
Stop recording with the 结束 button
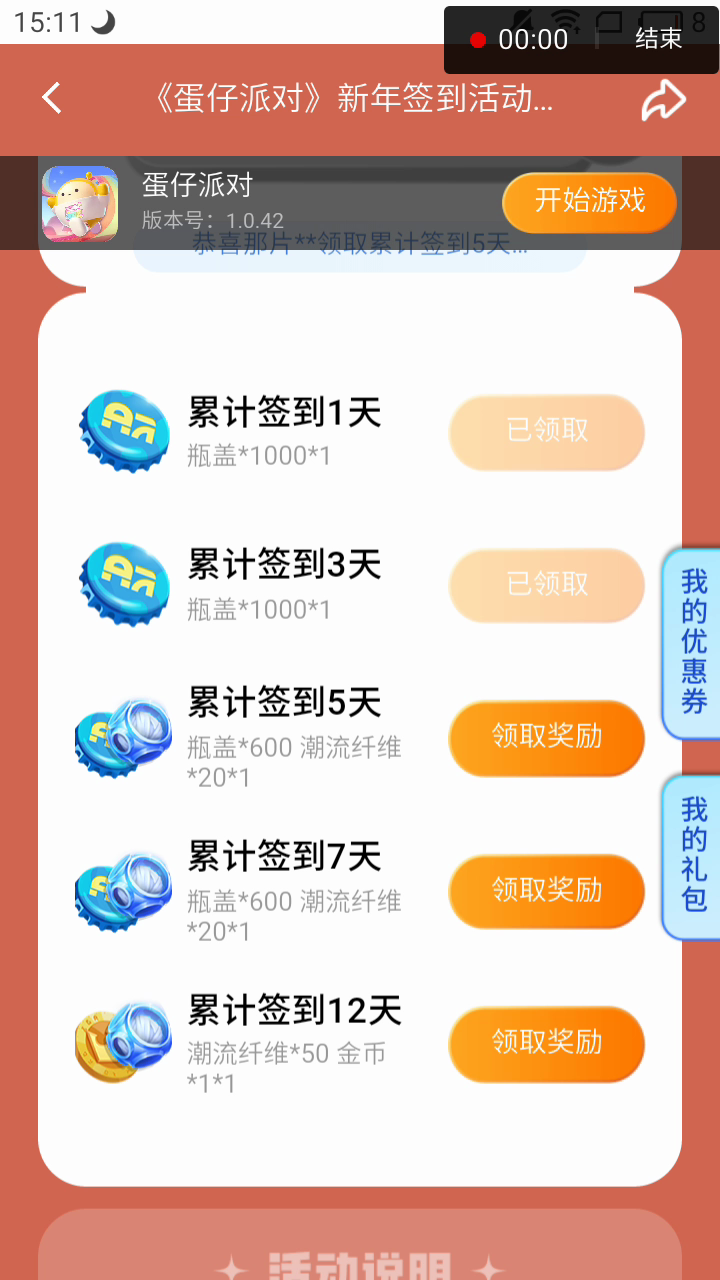[x=658, y=39]
